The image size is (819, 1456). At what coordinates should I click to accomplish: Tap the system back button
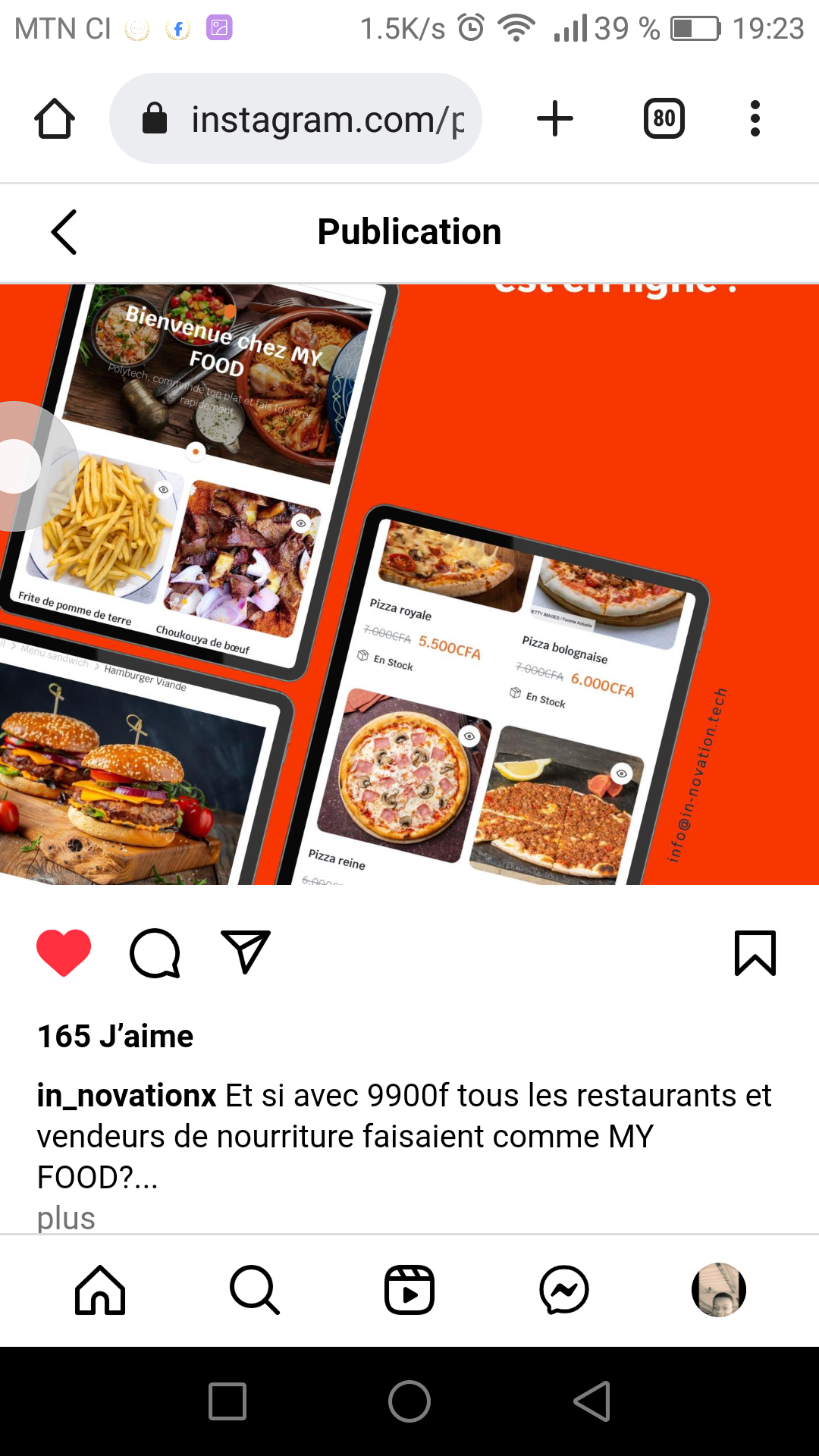[x=592, y=1401]
